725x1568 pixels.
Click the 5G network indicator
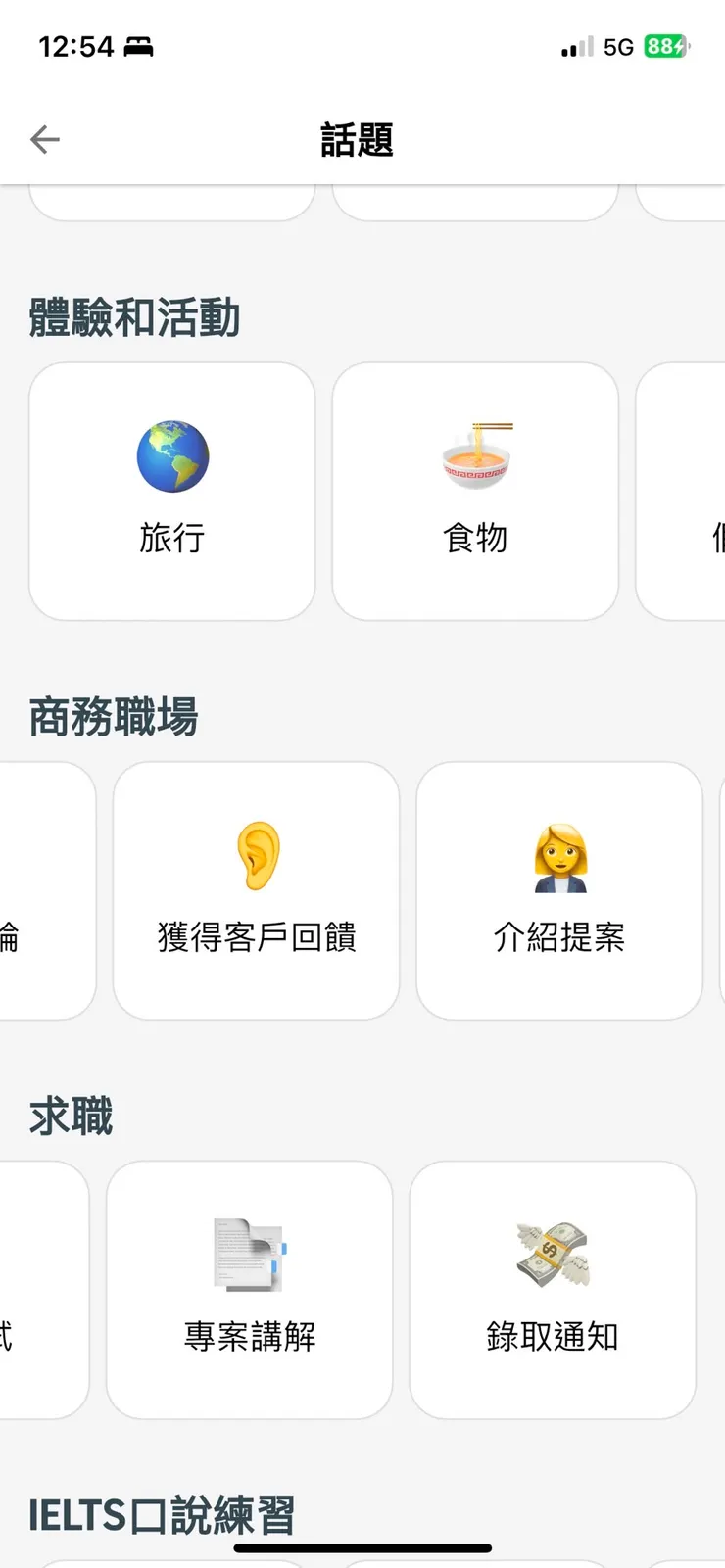pos(619,46)
